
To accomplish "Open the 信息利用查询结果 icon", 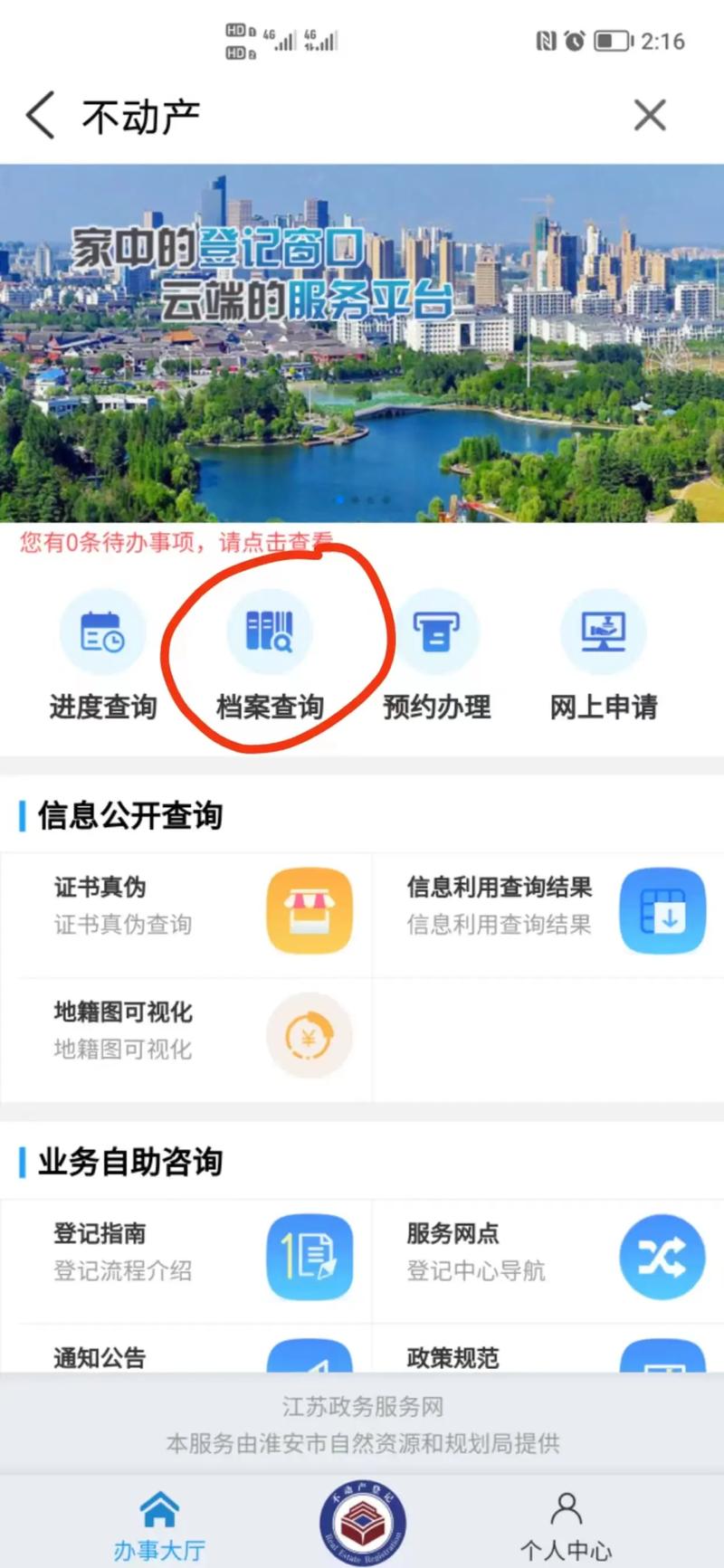I will click(662, 910).
